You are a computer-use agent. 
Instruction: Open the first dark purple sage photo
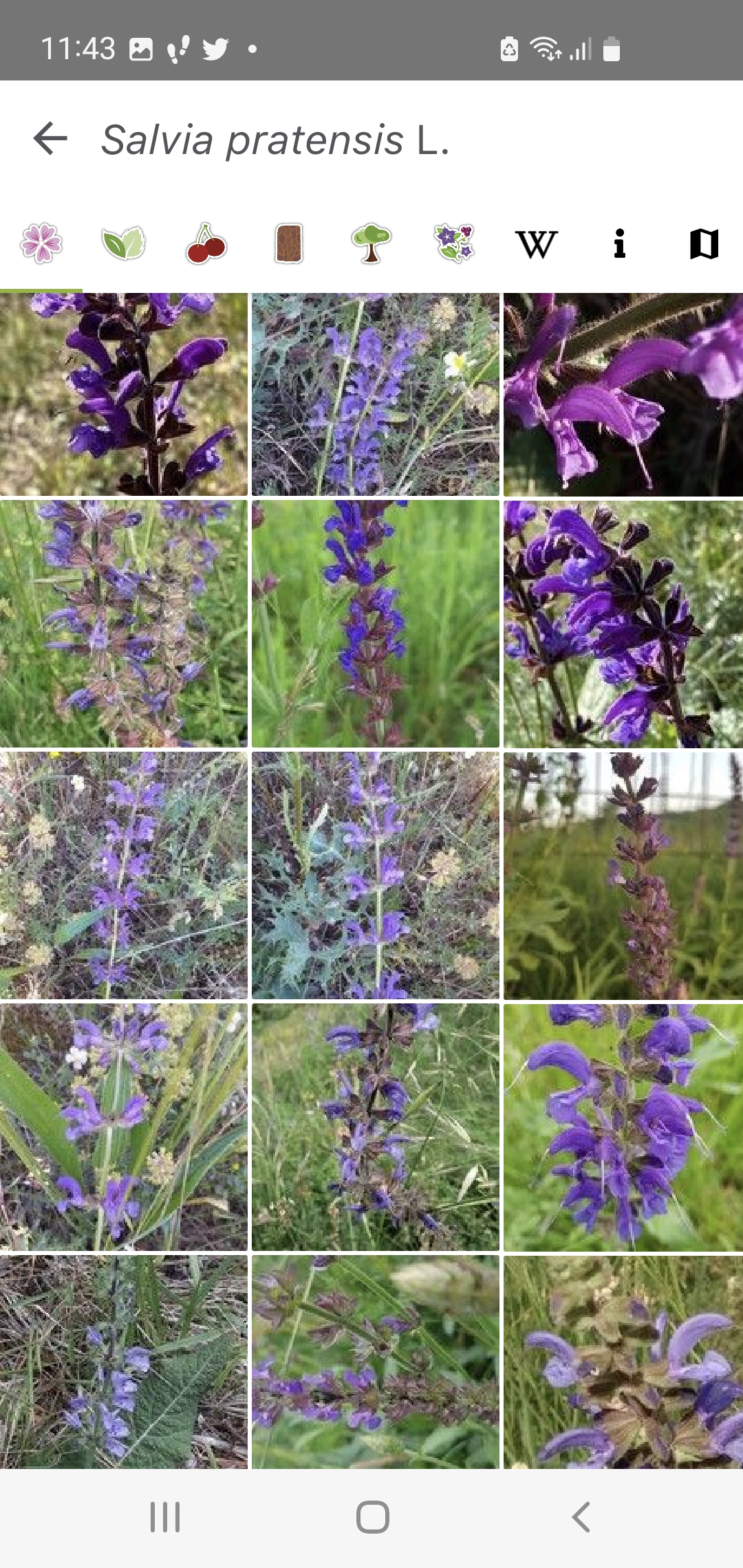tap(124, 394)
